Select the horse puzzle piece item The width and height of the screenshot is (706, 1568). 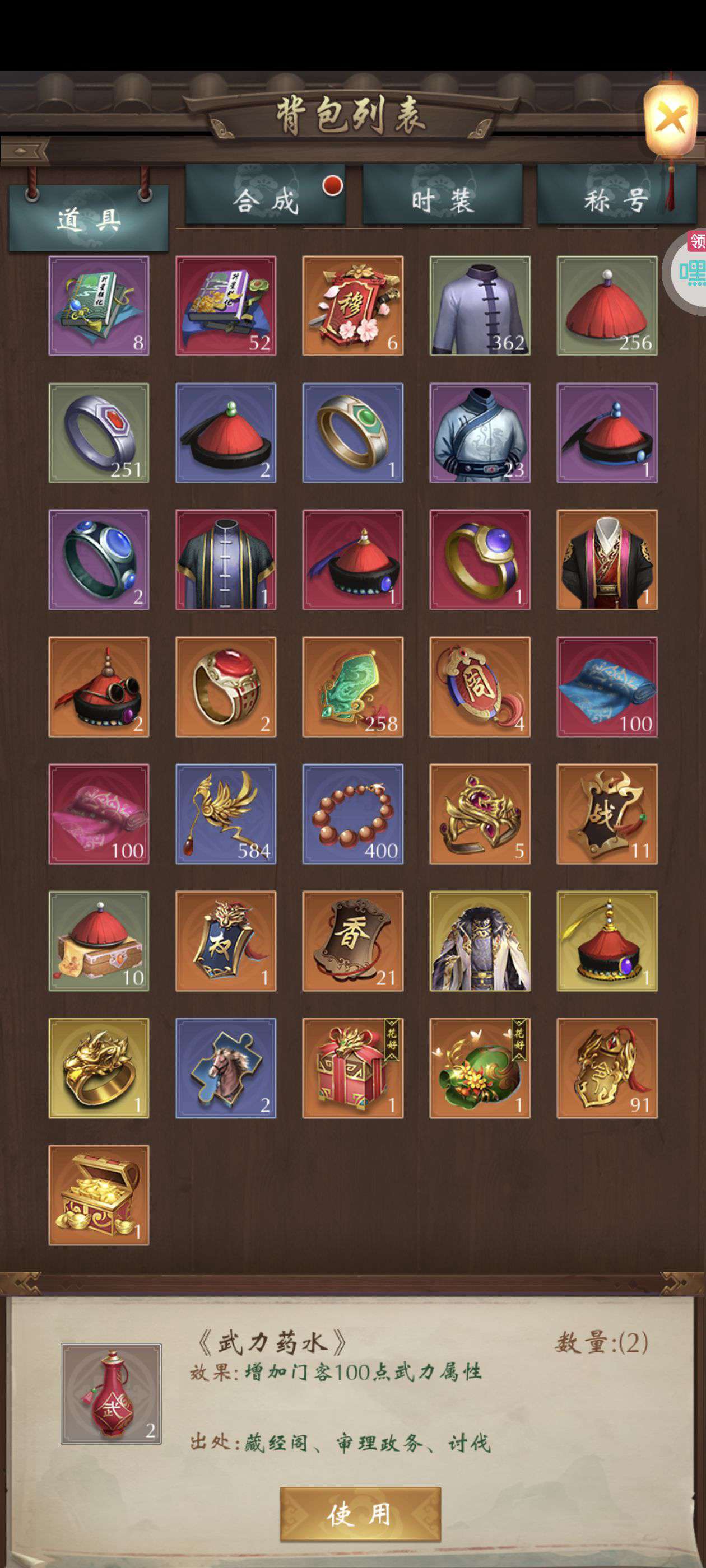[226, 1068]
